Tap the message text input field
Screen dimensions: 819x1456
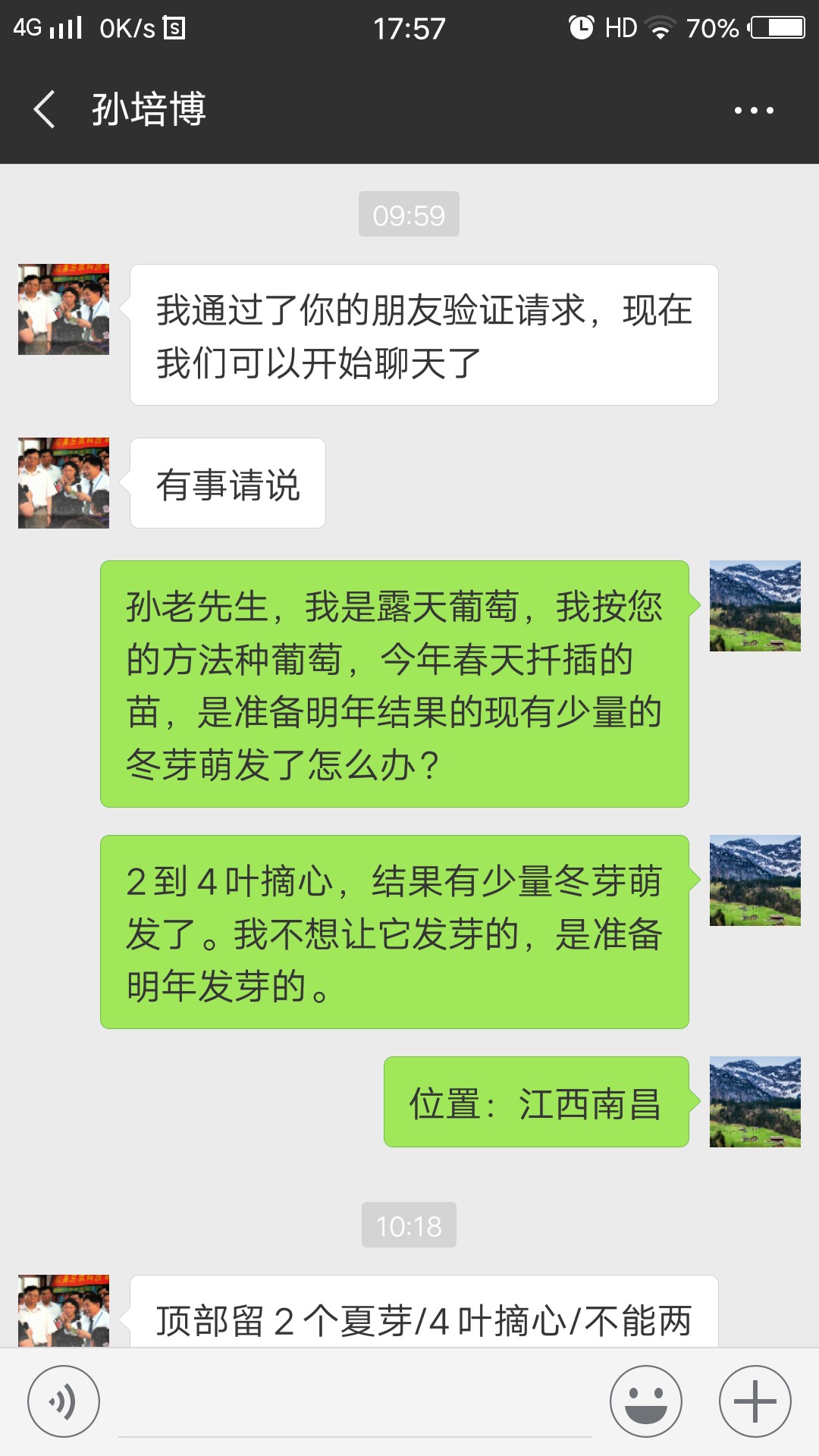355,1403
